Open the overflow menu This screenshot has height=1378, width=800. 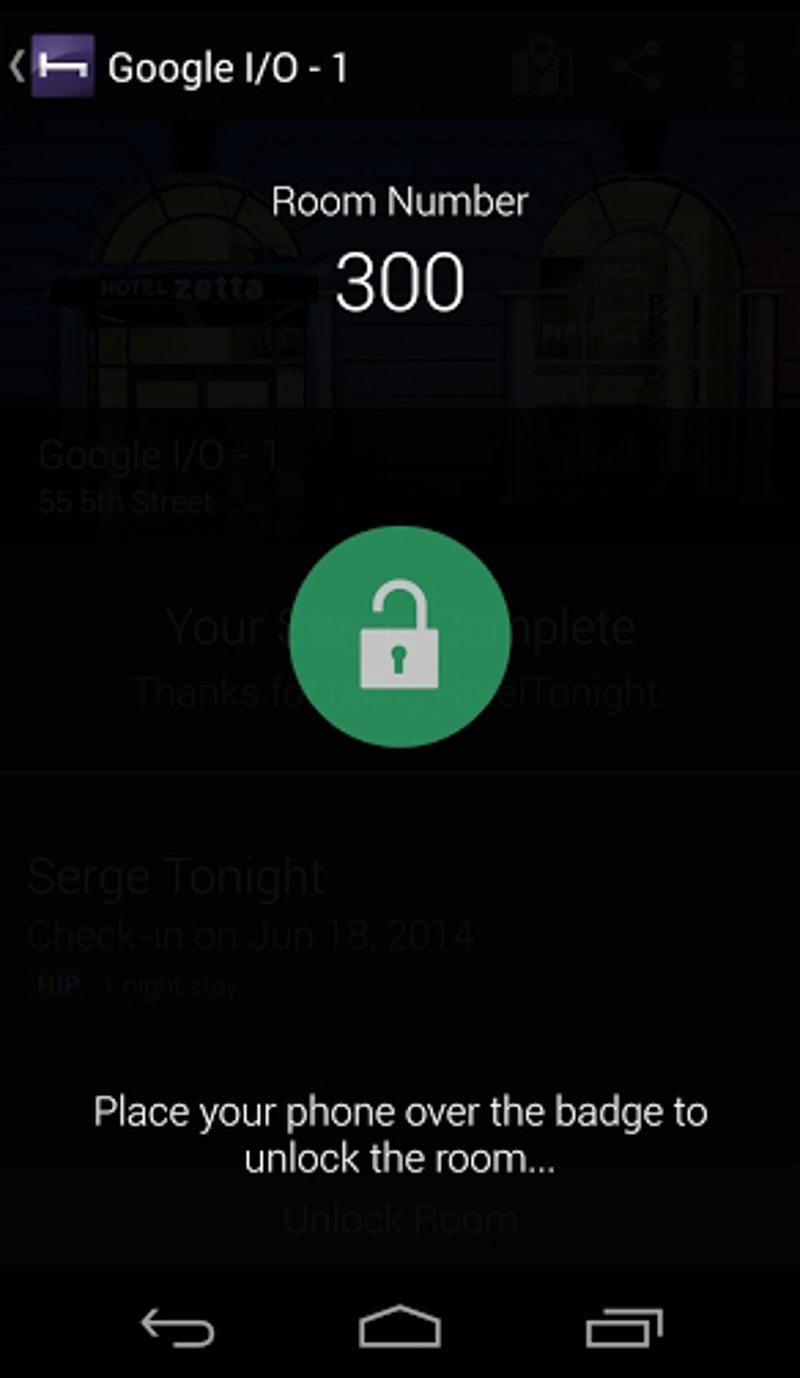point(739,67)
